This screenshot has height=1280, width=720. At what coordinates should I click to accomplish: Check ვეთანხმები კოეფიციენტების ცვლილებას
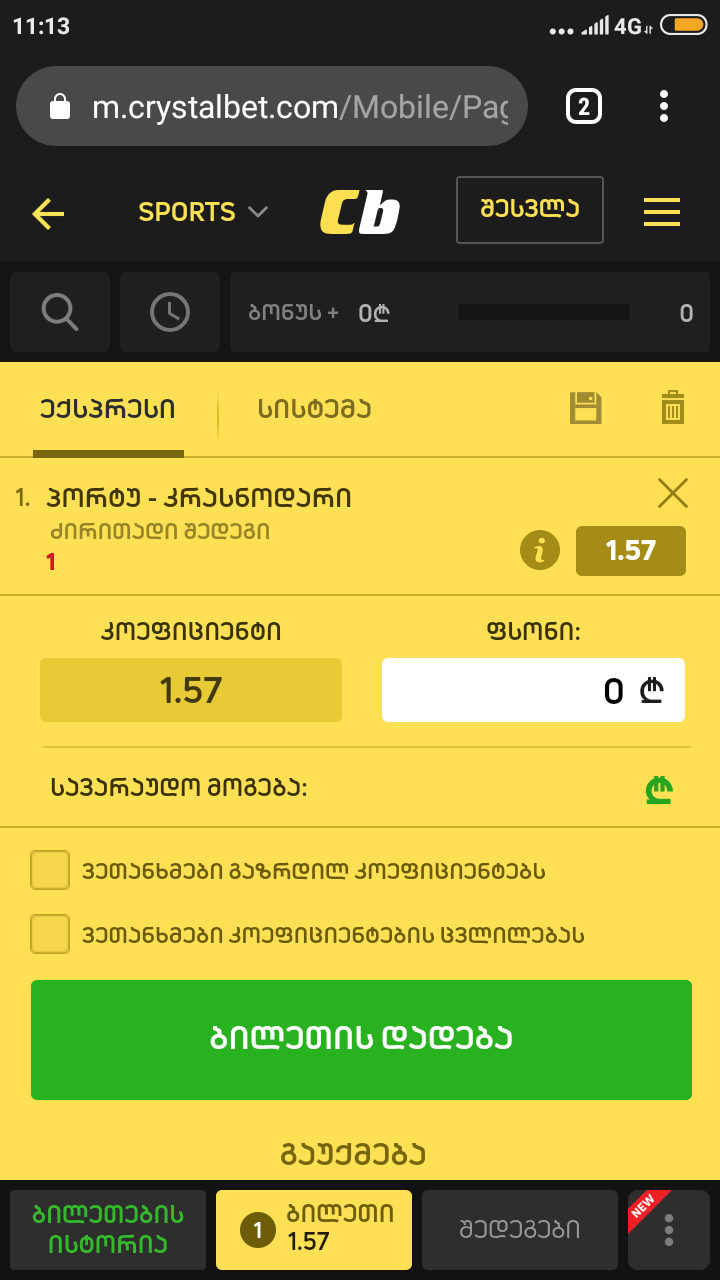50,934
